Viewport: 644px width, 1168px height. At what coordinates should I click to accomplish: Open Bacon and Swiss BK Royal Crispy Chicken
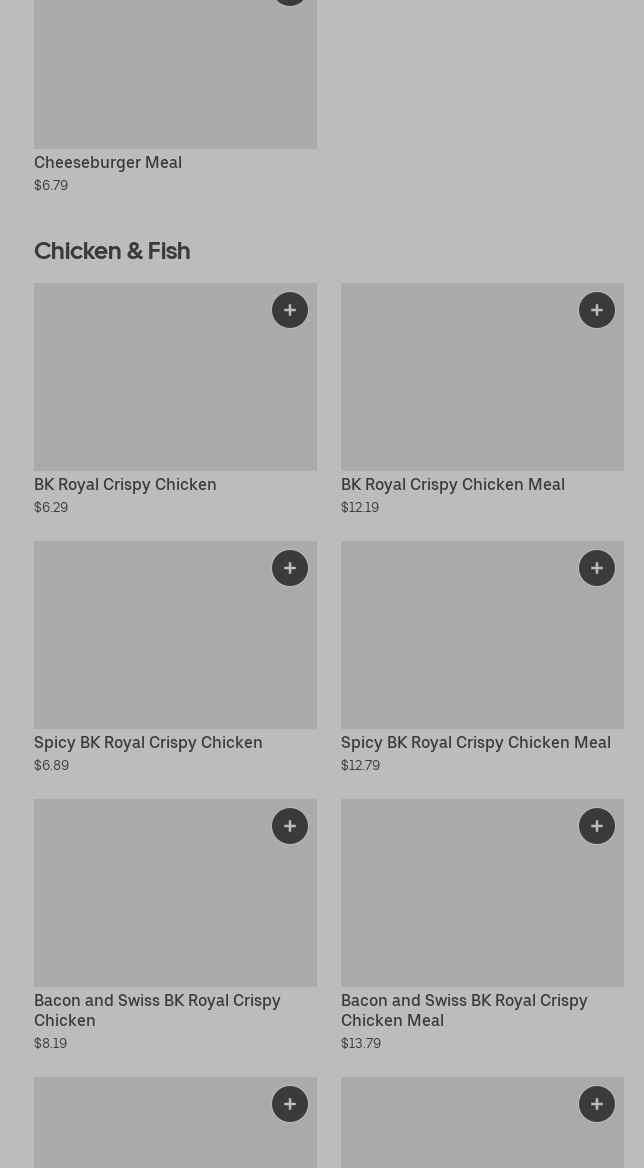pos(157,1009)
